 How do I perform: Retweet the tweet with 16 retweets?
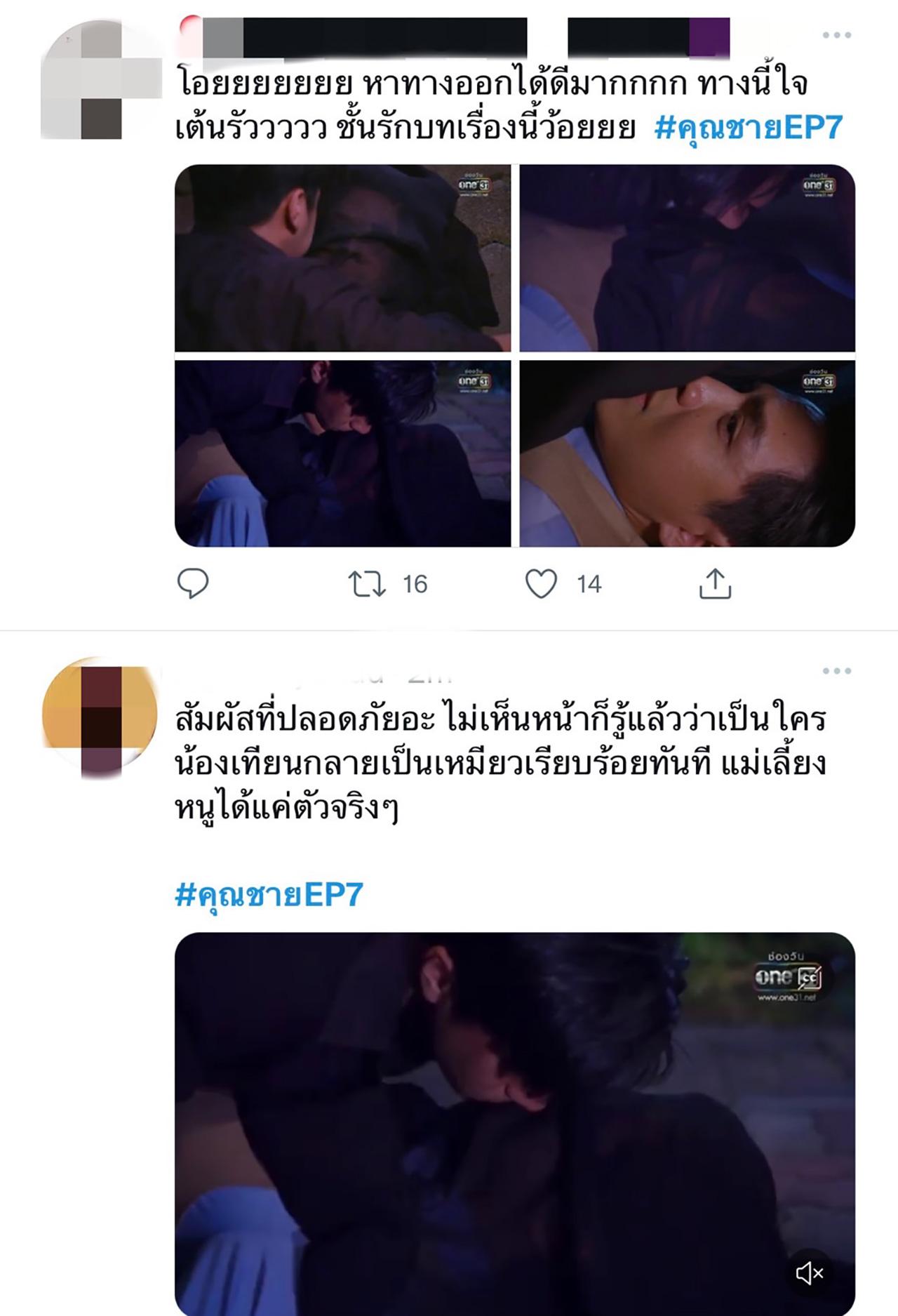367,583
